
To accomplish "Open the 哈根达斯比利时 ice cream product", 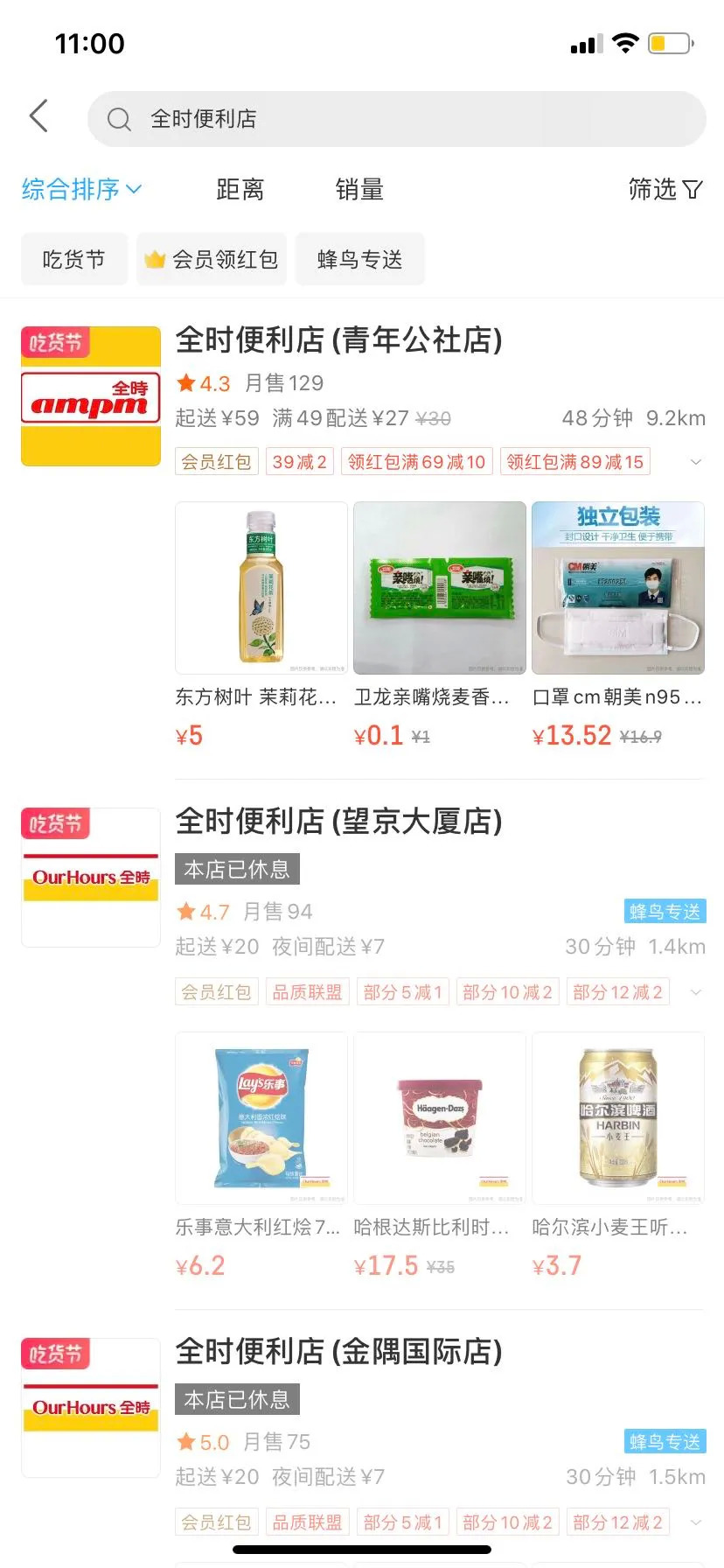I will click(x=439, y=1118).
